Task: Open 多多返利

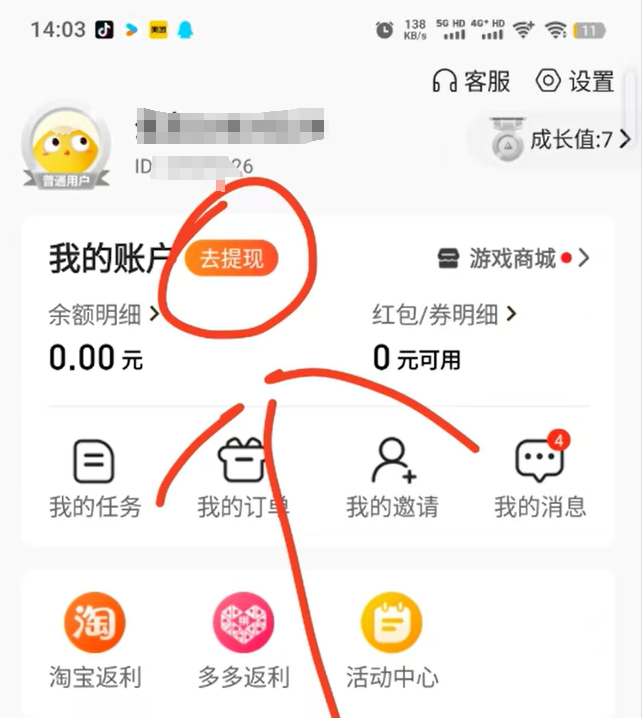Action: tap(243, 640)
